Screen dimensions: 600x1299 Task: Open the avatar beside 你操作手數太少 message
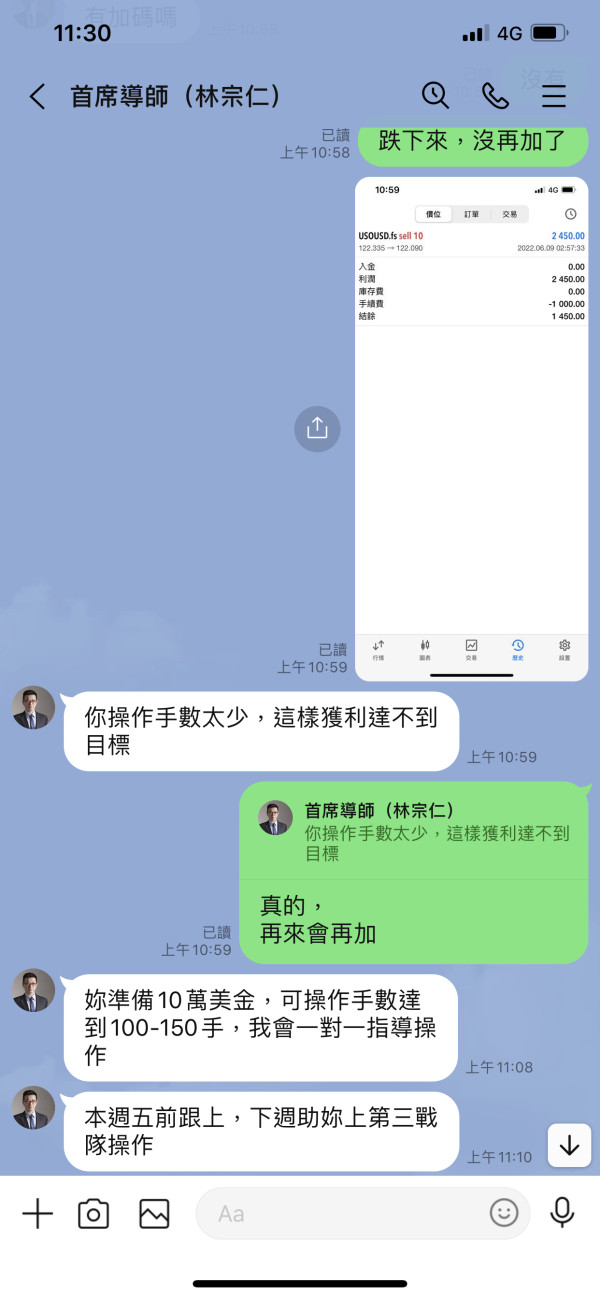point(33,707)
